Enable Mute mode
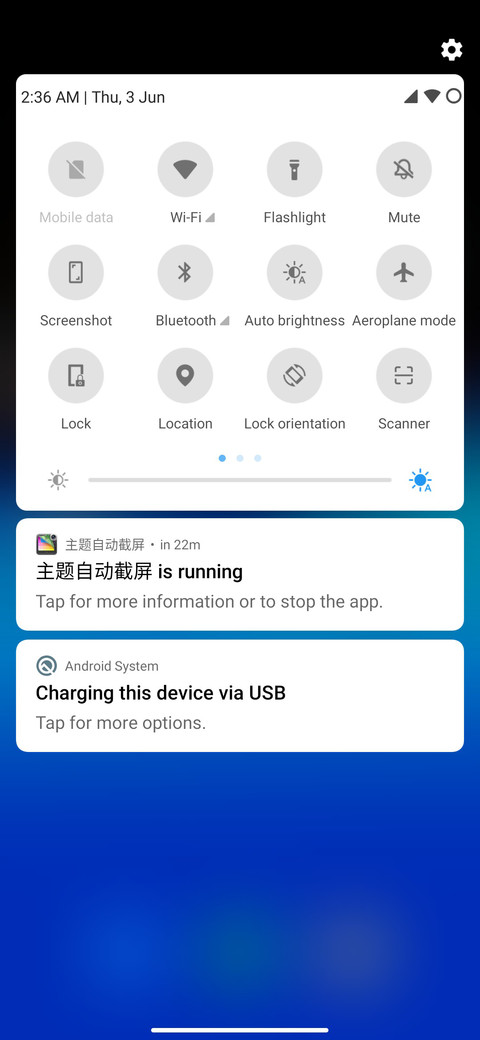The width and height of the screenshot is (480, 1040). [404, 169]
